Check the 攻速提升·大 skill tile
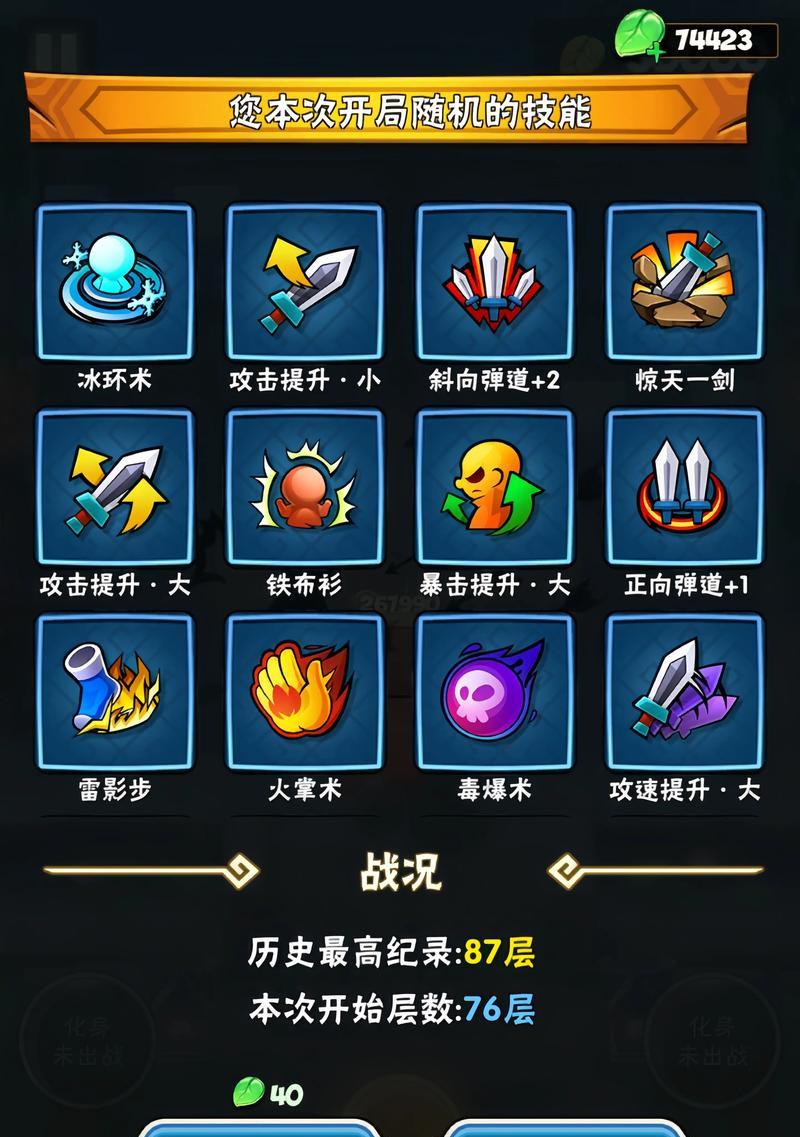Viewport: 800px width, 1137px height. (x=685, y=692)
